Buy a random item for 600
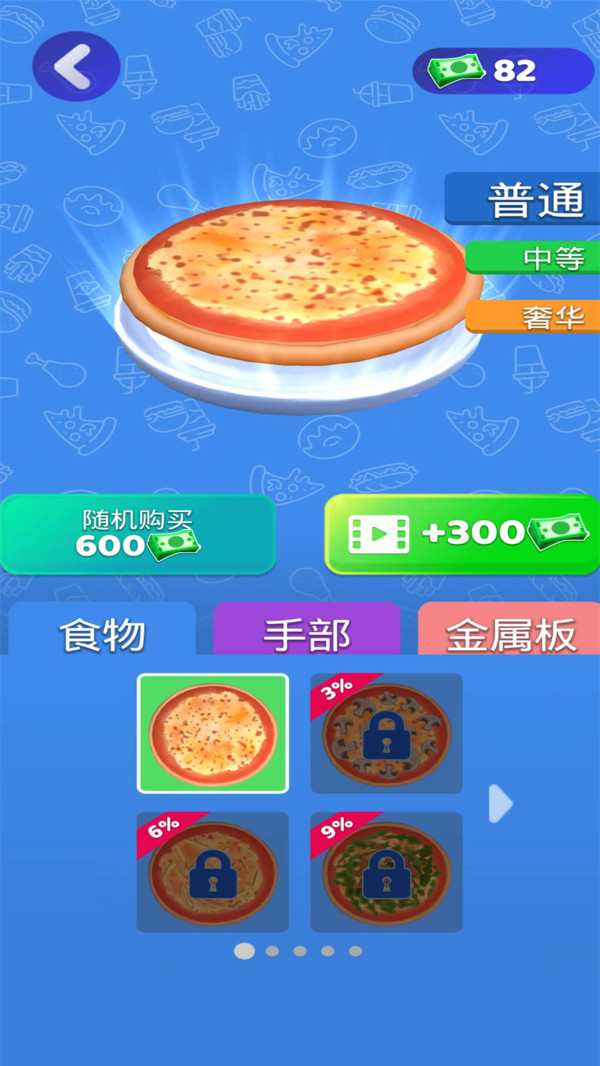Viewport: 600px width, 1066px height. point(138,535)
